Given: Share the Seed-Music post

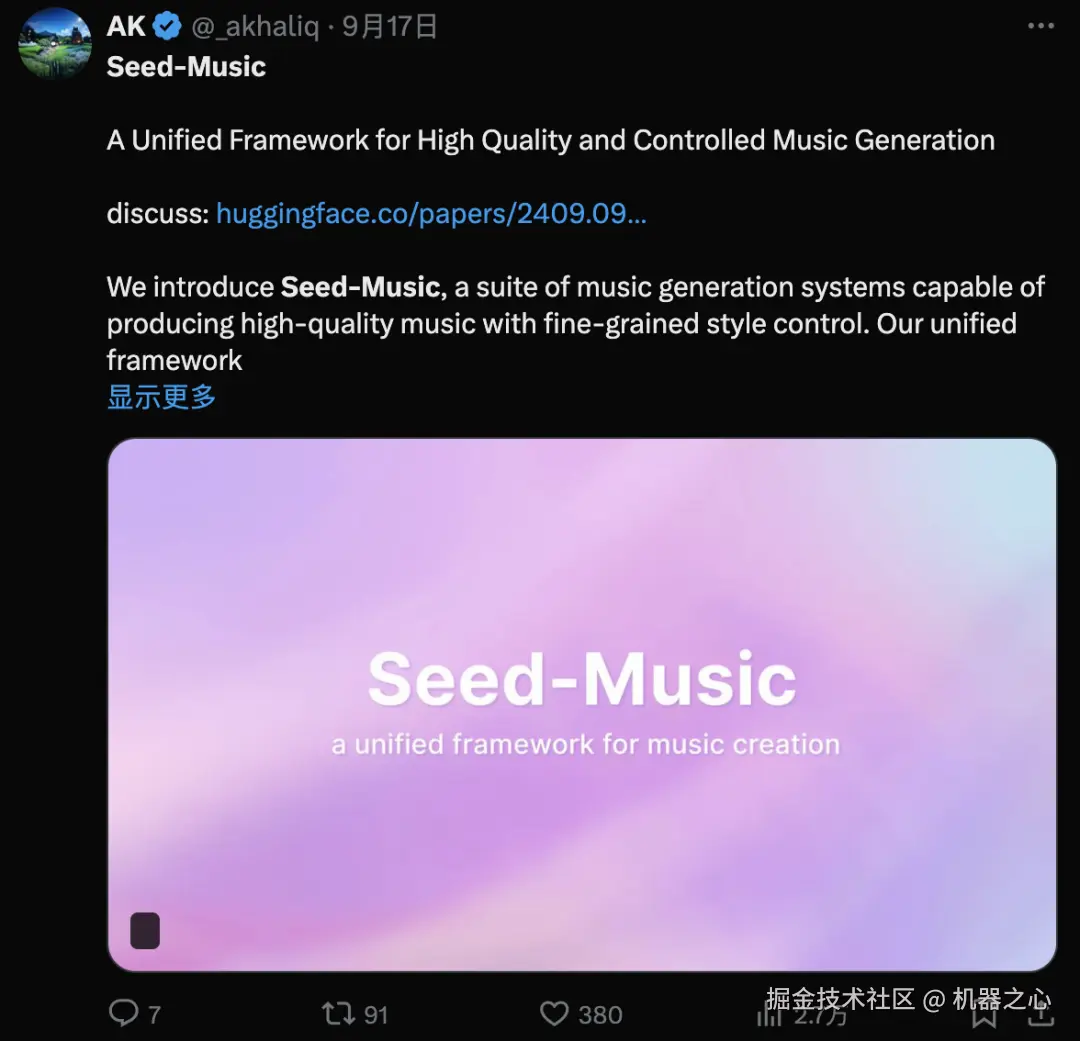Looking at the screenshot, I should [x=1041, y=1016].
